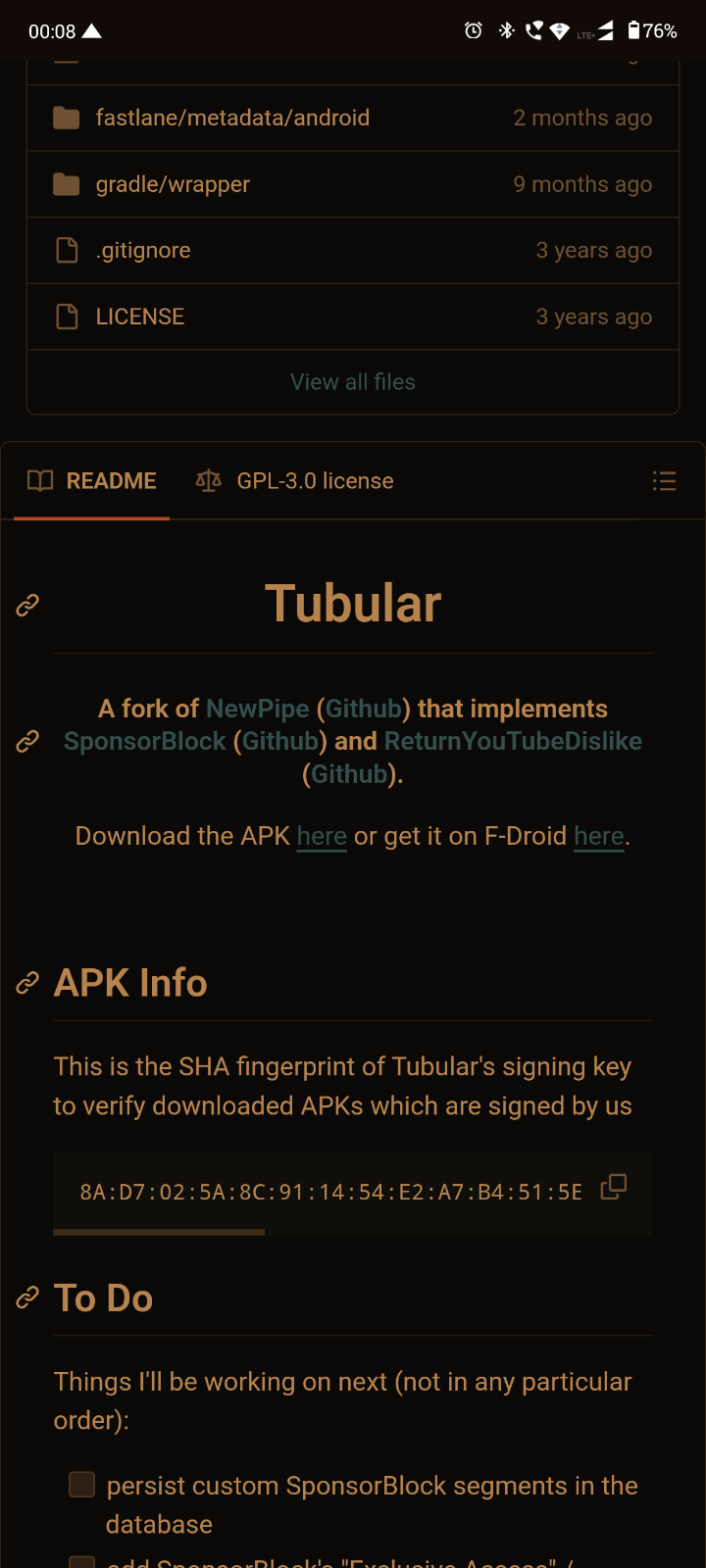Open the LICENSE file

click(140, 318)
